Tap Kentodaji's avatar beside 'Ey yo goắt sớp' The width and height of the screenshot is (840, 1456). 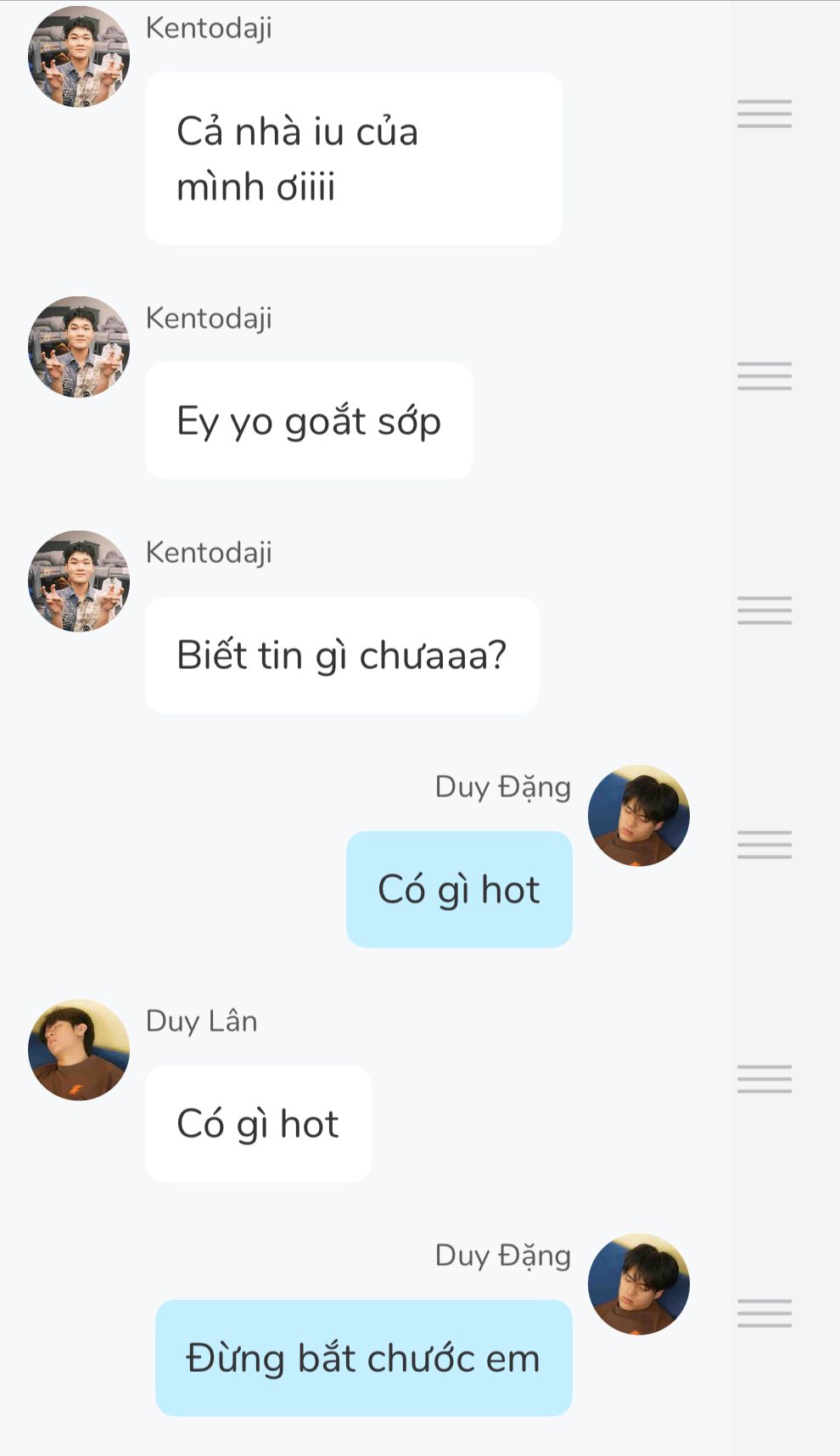[79, 346]
